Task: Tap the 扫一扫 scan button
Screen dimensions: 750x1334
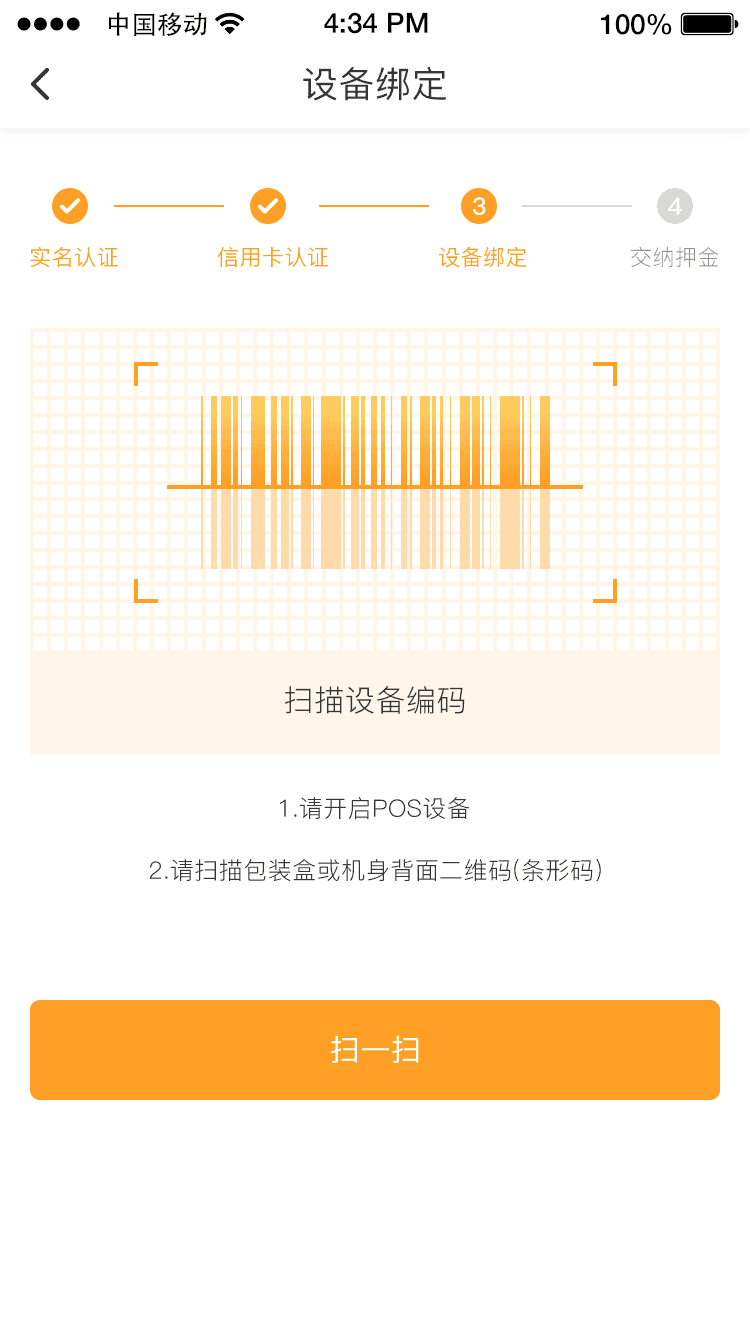Action: tap(375, 1050)
